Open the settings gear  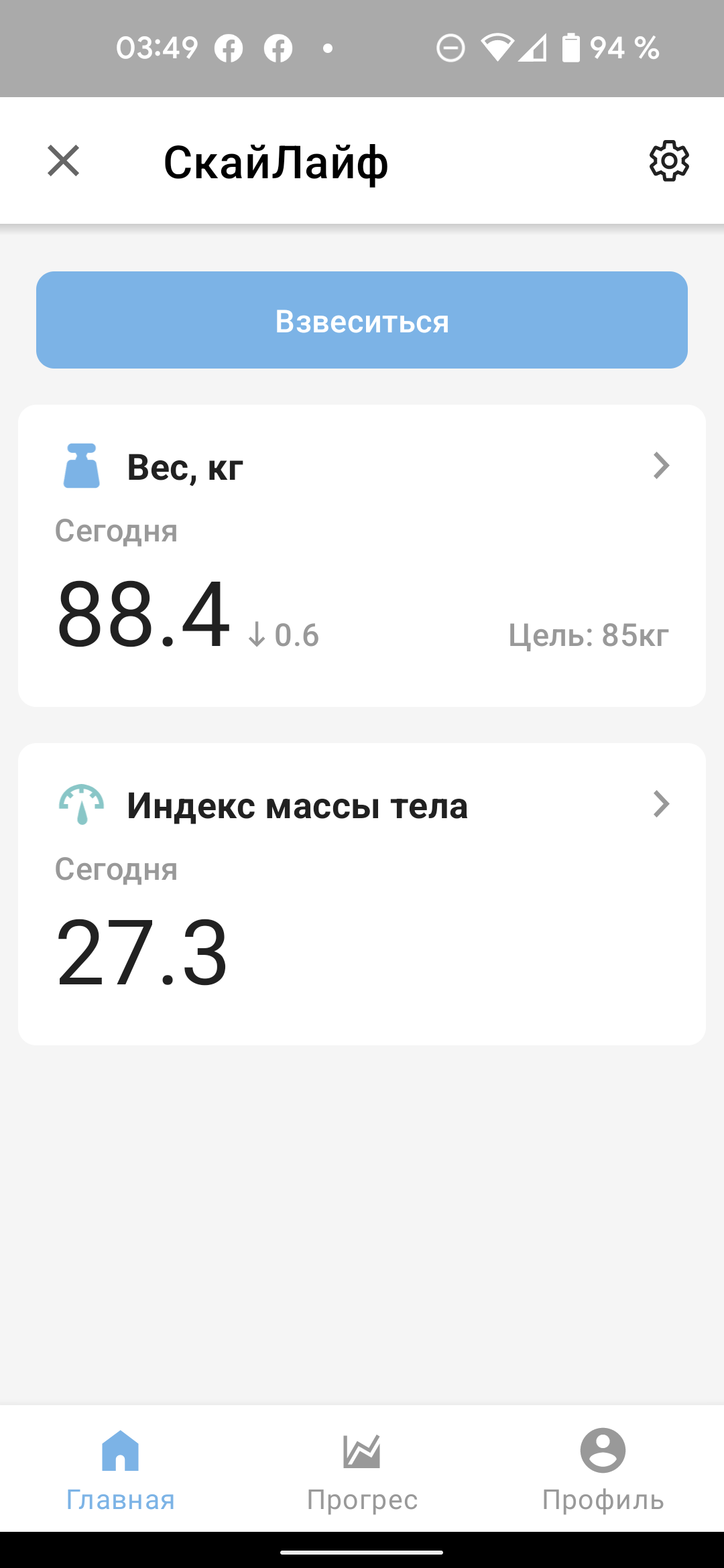point(669,161)
